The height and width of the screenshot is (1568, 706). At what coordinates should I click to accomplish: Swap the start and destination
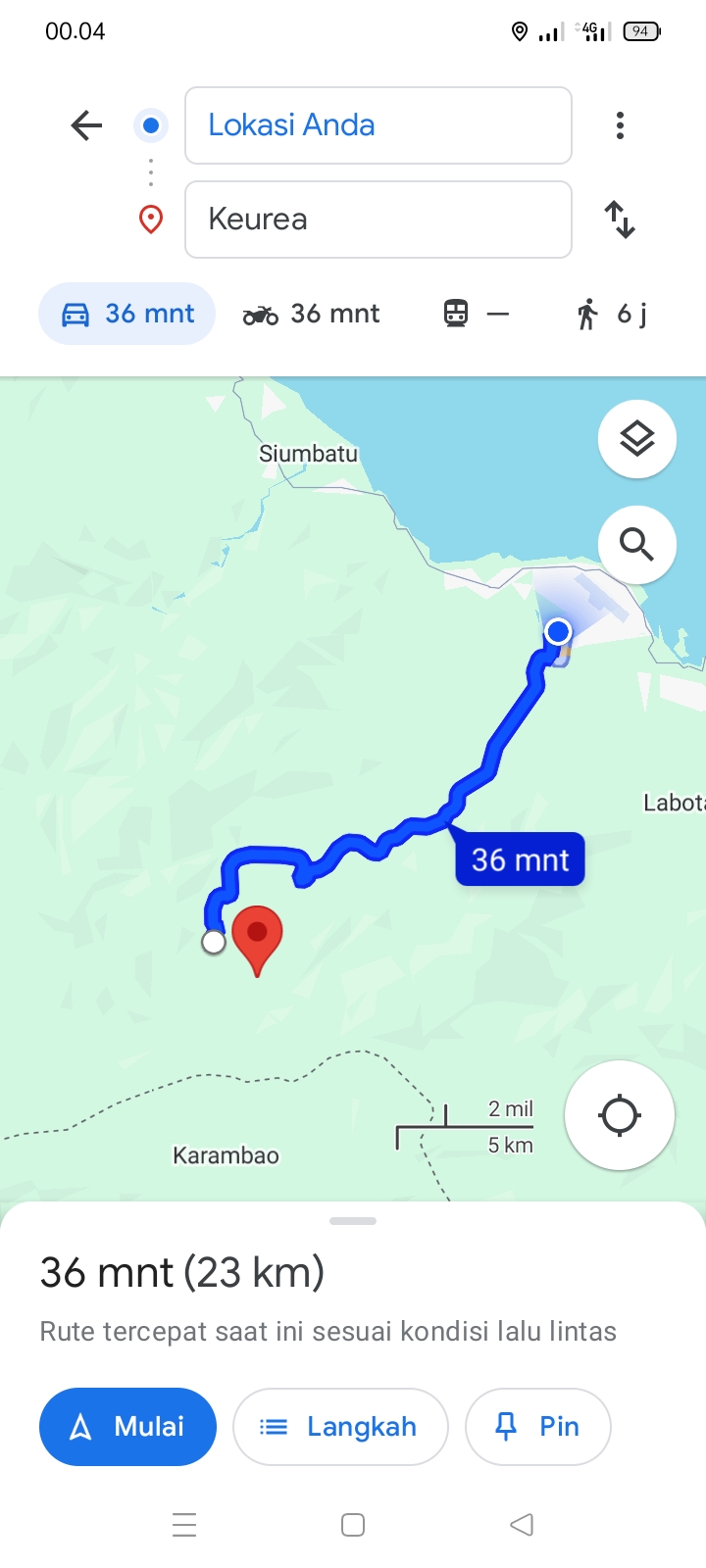[x=620, y=220]
